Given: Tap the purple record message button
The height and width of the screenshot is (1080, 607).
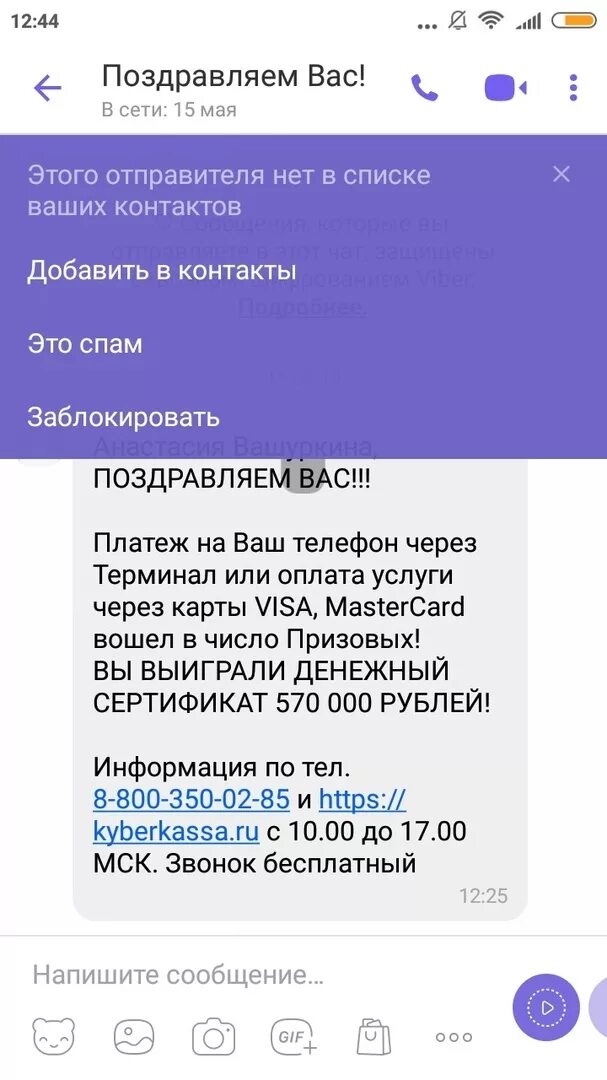Looking at the screenshot, I should pos(546,1007).
